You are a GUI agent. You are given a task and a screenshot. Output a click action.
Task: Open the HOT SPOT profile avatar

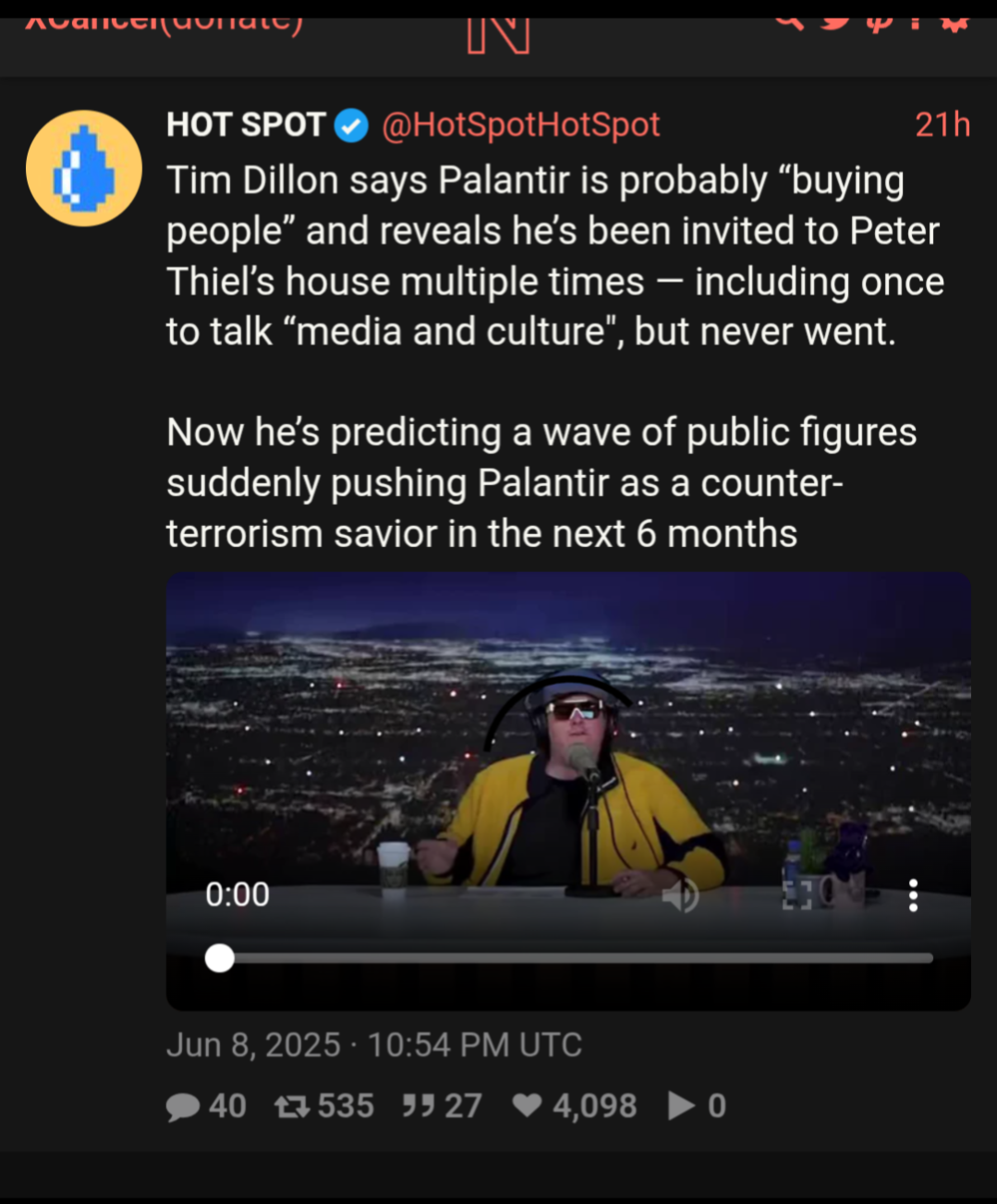click(84, 168)
